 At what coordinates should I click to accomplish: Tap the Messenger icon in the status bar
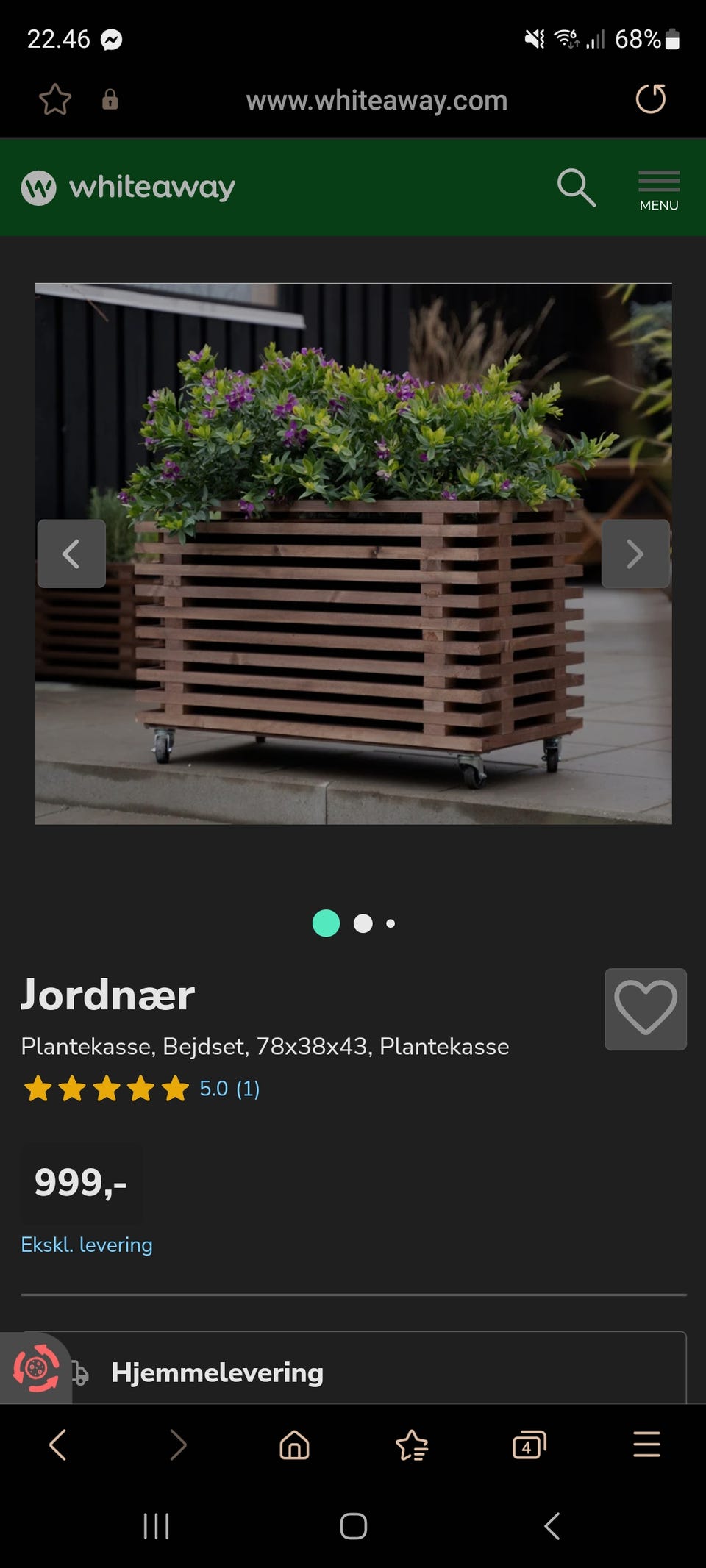112,40
